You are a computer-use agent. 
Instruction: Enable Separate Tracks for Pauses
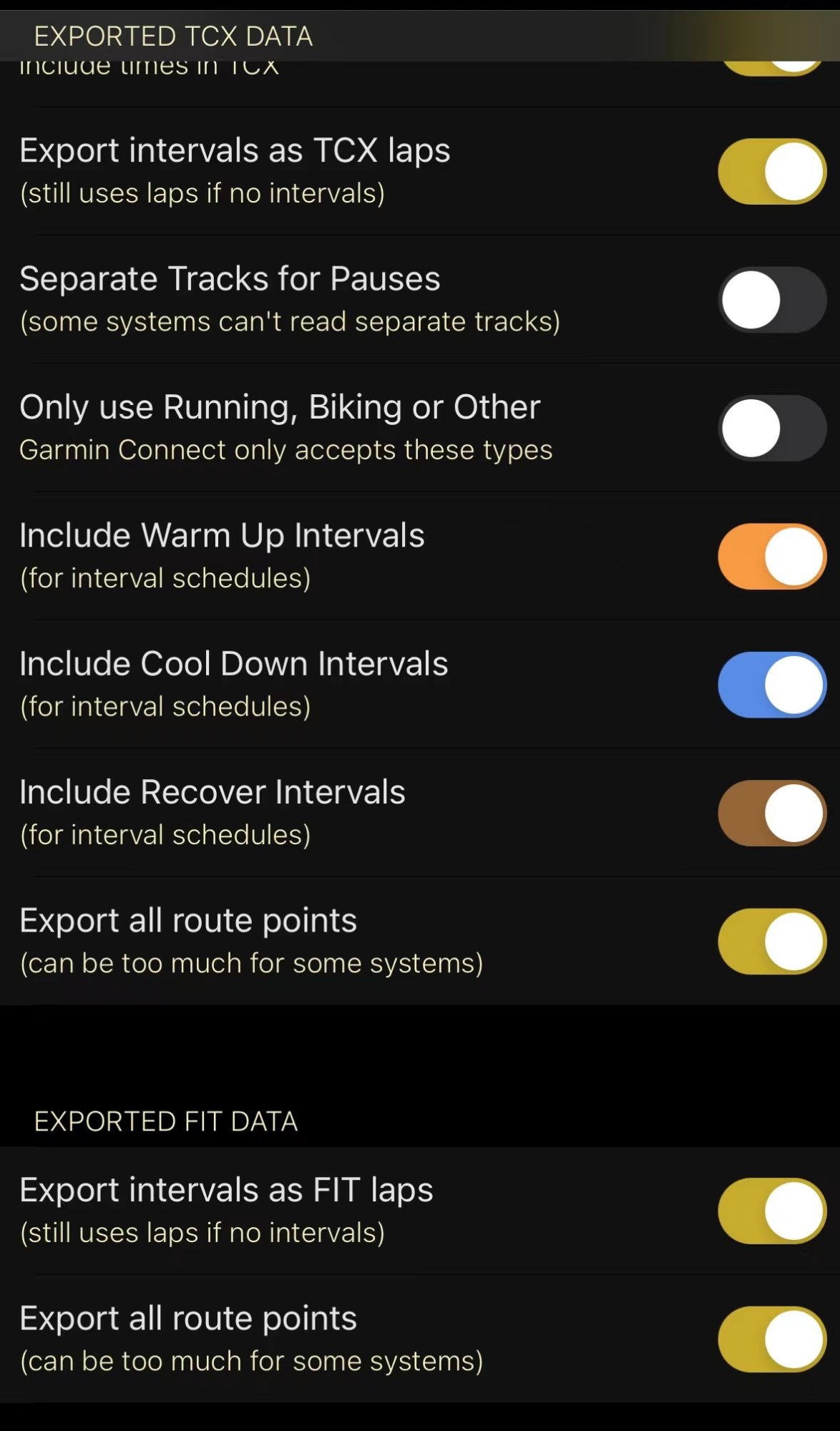(x=772, y=300)
